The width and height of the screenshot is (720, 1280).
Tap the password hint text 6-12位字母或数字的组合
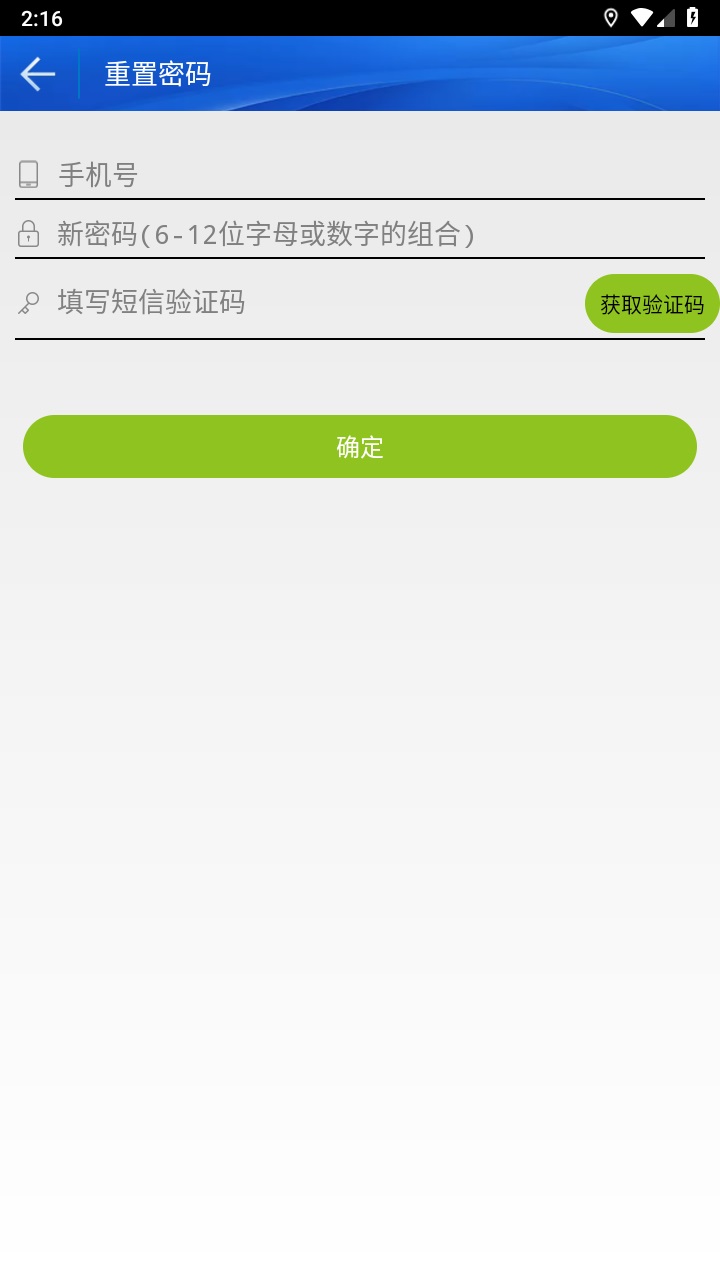tap(310, 235)
